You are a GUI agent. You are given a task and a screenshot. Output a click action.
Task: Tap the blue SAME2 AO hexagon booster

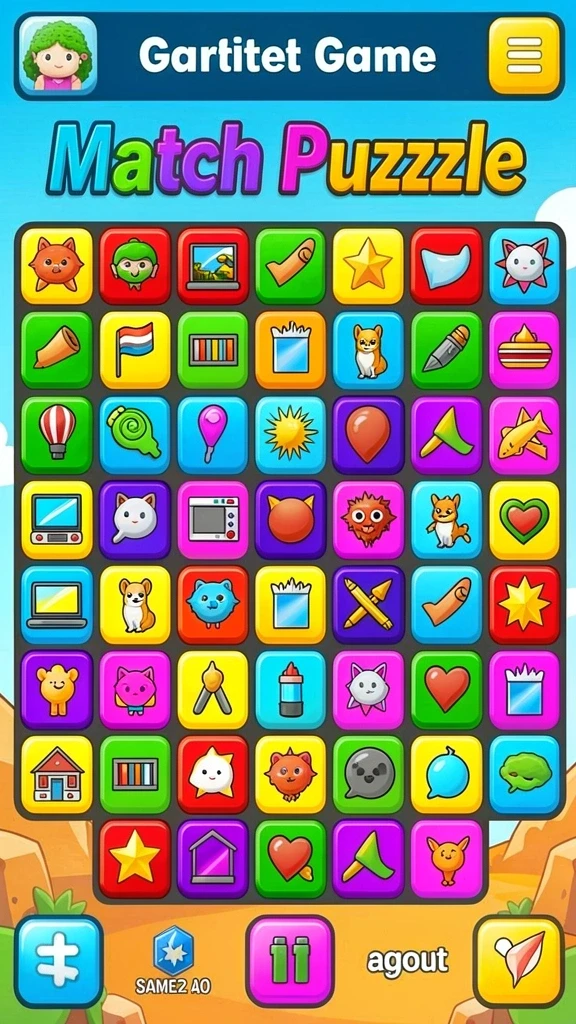[173, 960]
